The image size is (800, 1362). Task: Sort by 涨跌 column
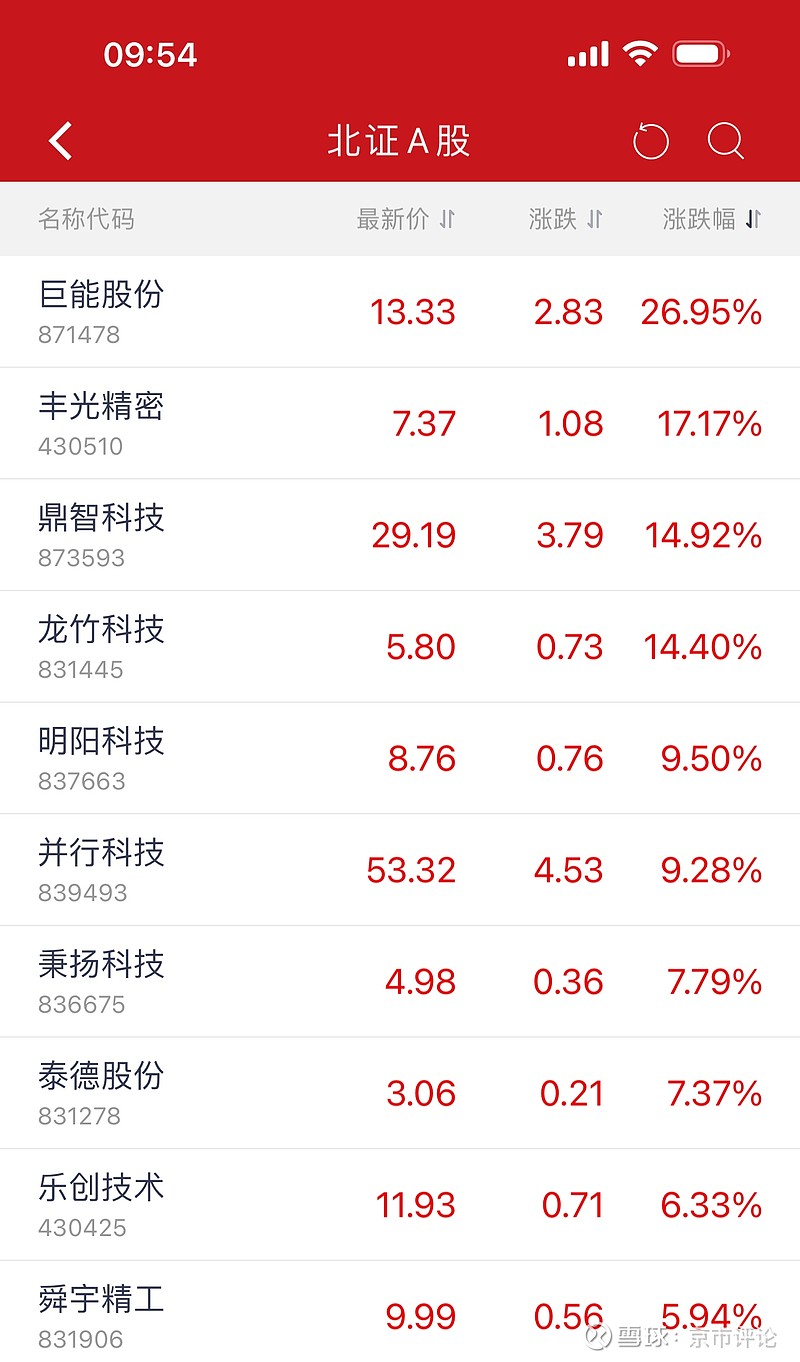tap(566, 219)
